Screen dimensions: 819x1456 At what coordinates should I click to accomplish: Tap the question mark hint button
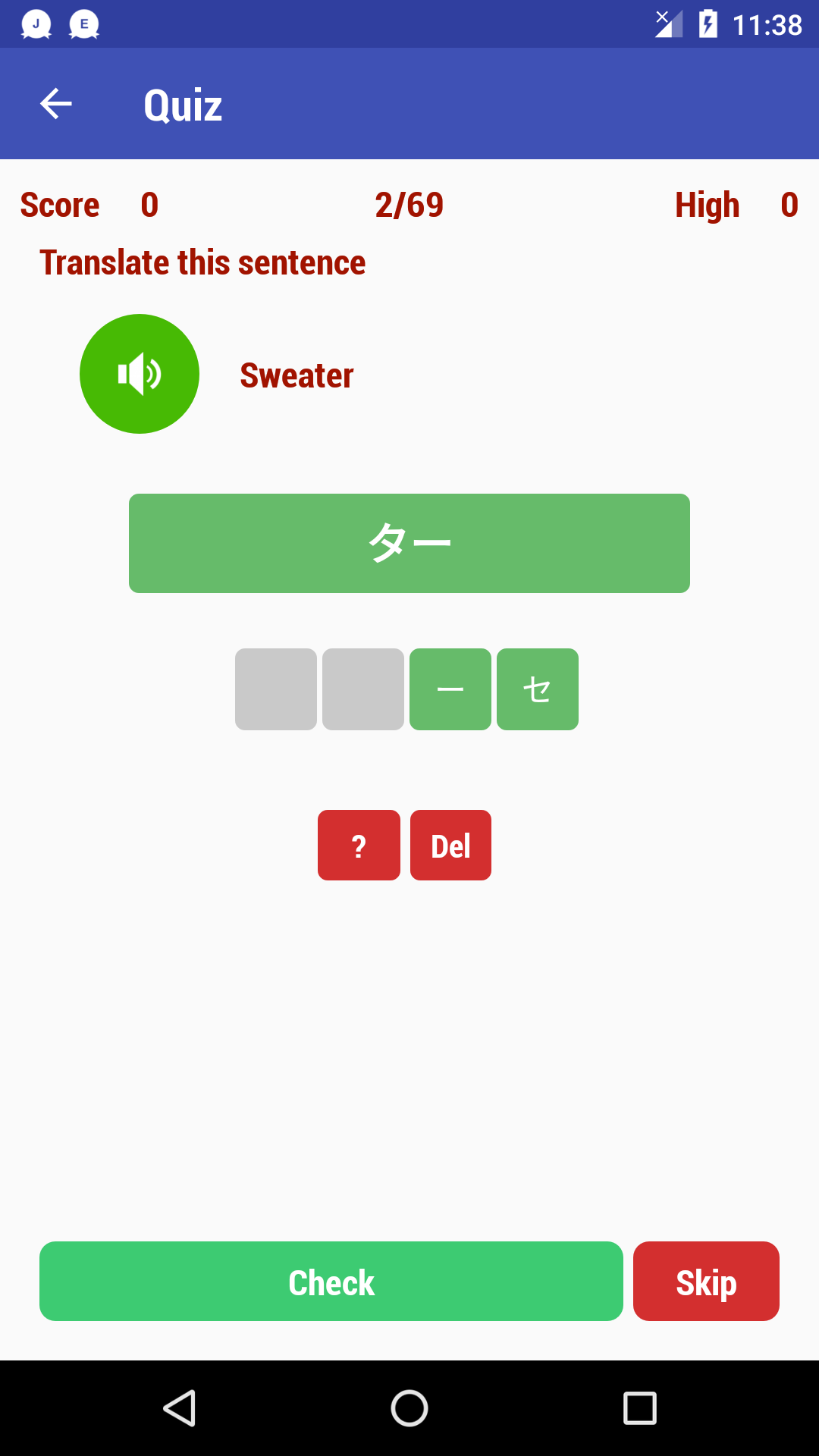point(359,846)
